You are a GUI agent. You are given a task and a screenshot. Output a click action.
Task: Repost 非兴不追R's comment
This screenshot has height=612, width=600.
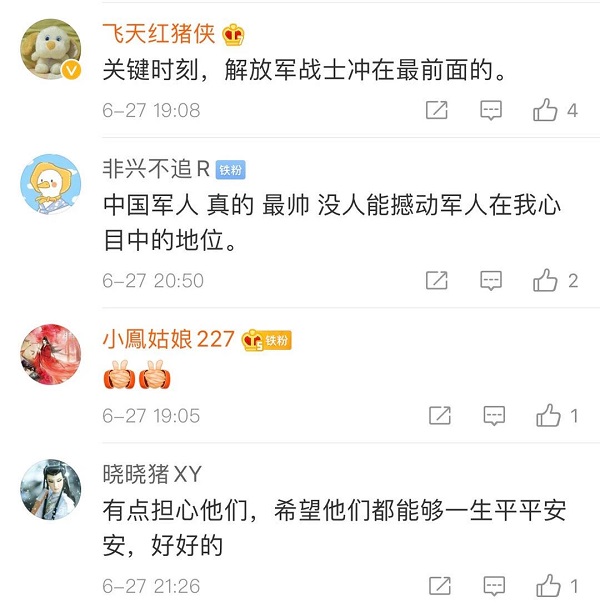click(x=437, y=280)
